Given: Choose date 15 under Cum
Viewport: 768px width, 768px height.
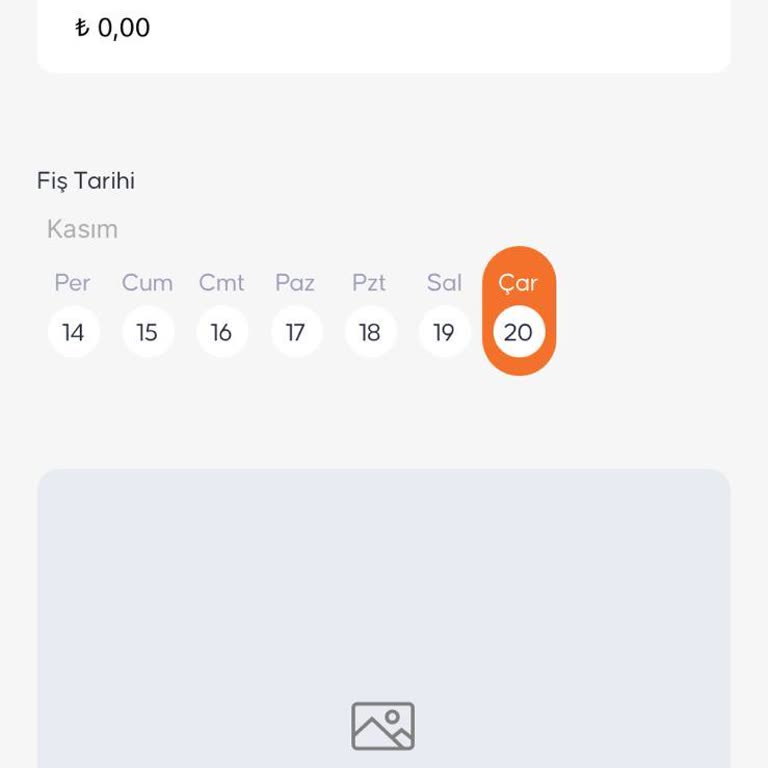Looking at the screenshot, I should pos(147,332).
